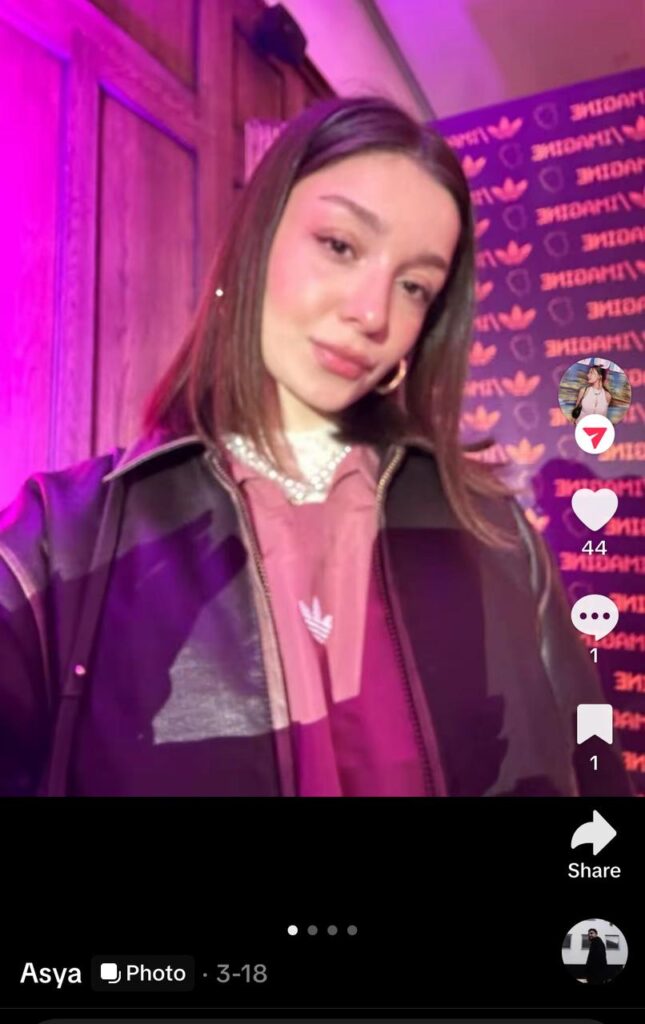Bookmark this photo post
The width and height of the screenshot is (645, 1024).
coord(594,725)
